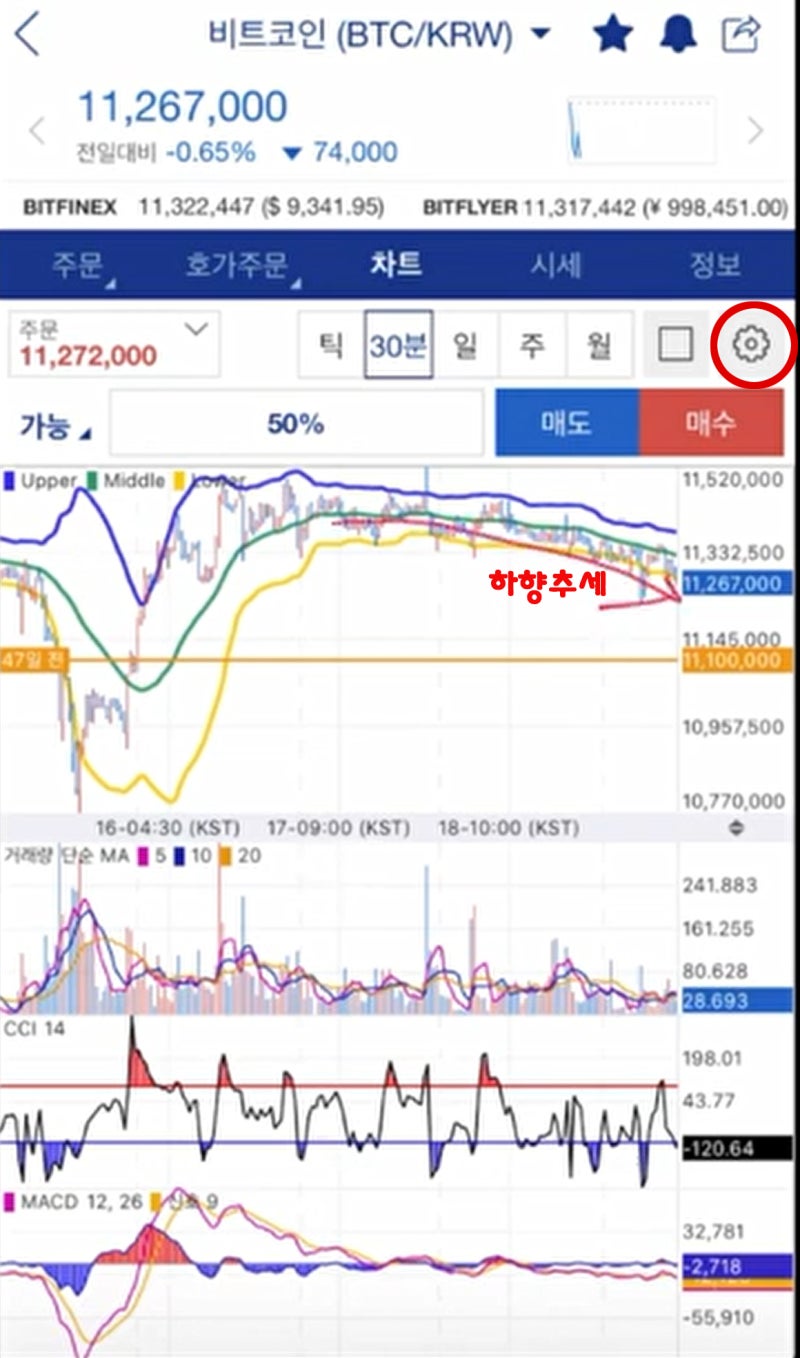Add this coin to favorites with the star
The image size is (800, 1358).
click(x=613, y=36)
